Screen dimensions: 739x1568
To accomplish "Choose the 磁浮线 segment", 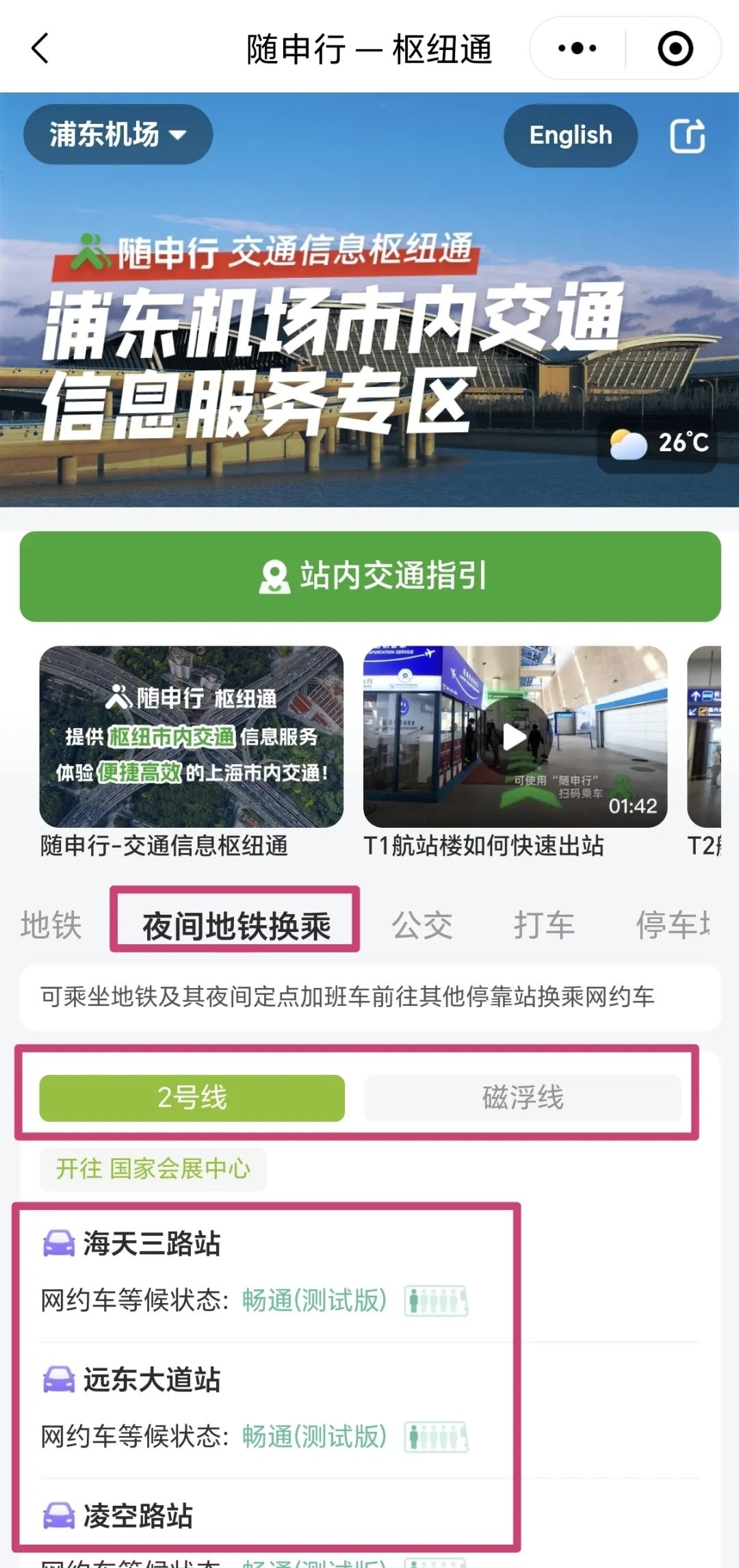I will [x=523, y=1098].
